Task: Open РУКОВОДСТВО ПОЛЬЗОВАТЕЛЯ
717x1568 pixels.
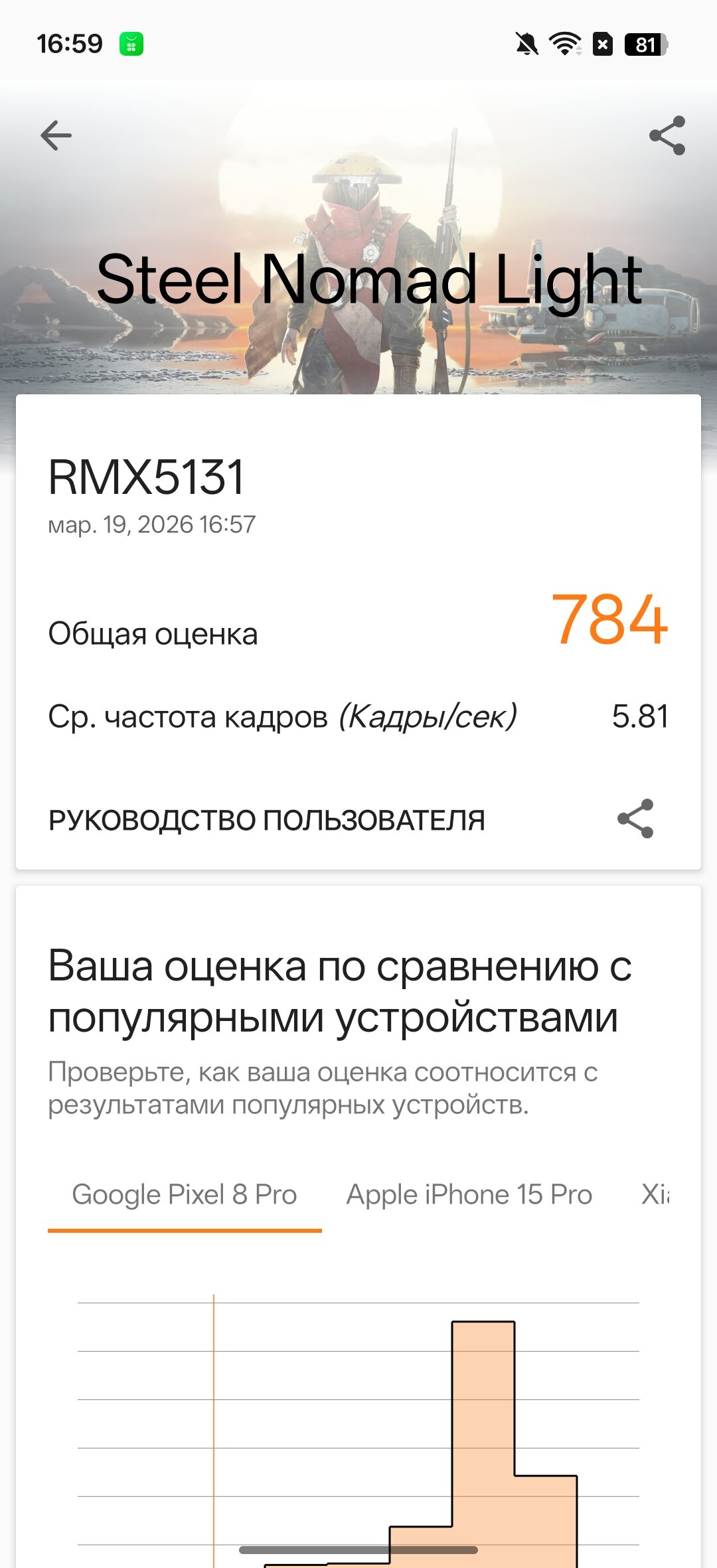Action: pos(266,821)
